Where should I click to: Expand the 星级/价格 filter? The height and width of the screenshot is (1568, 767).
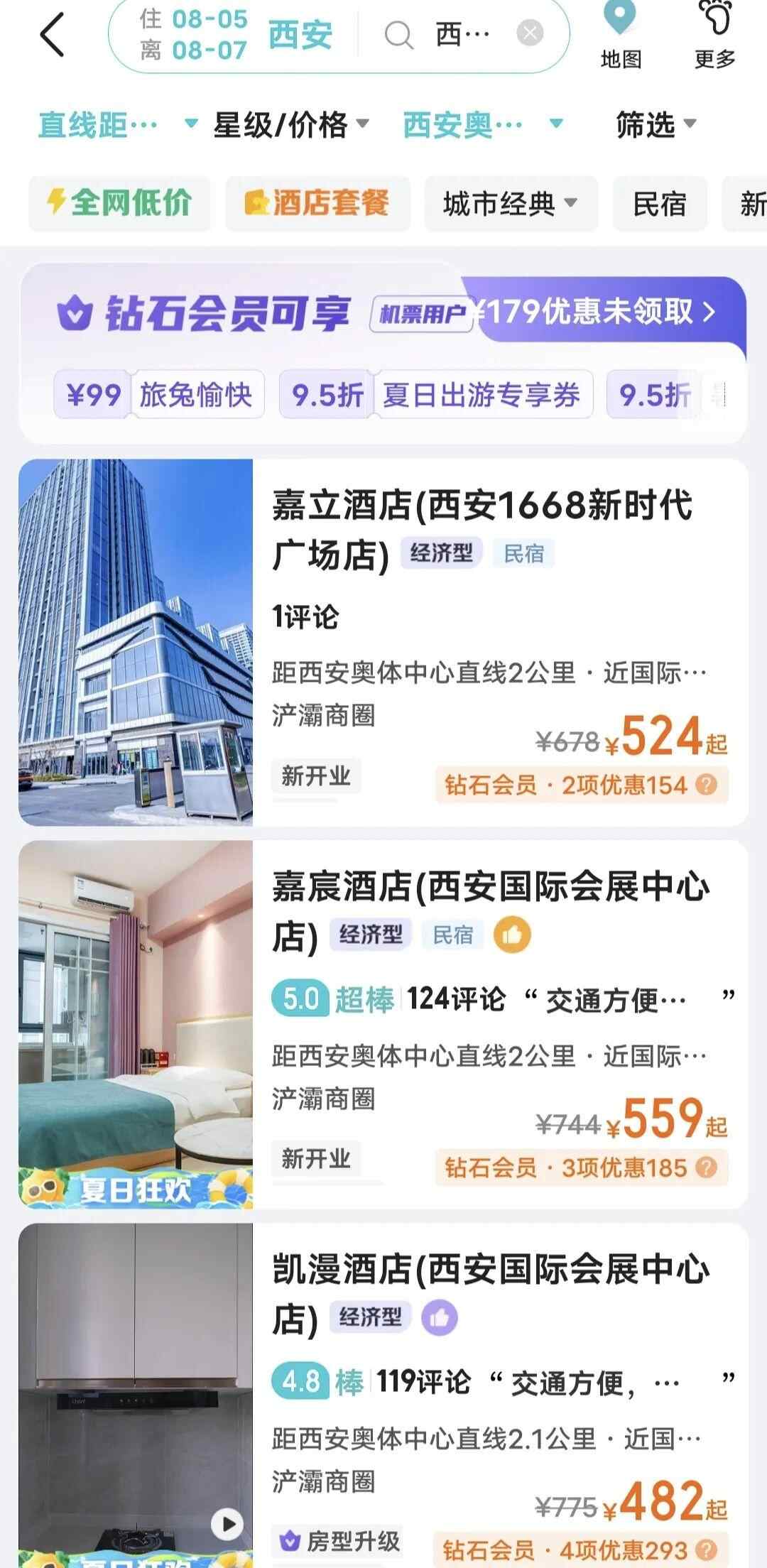[291, 125]
